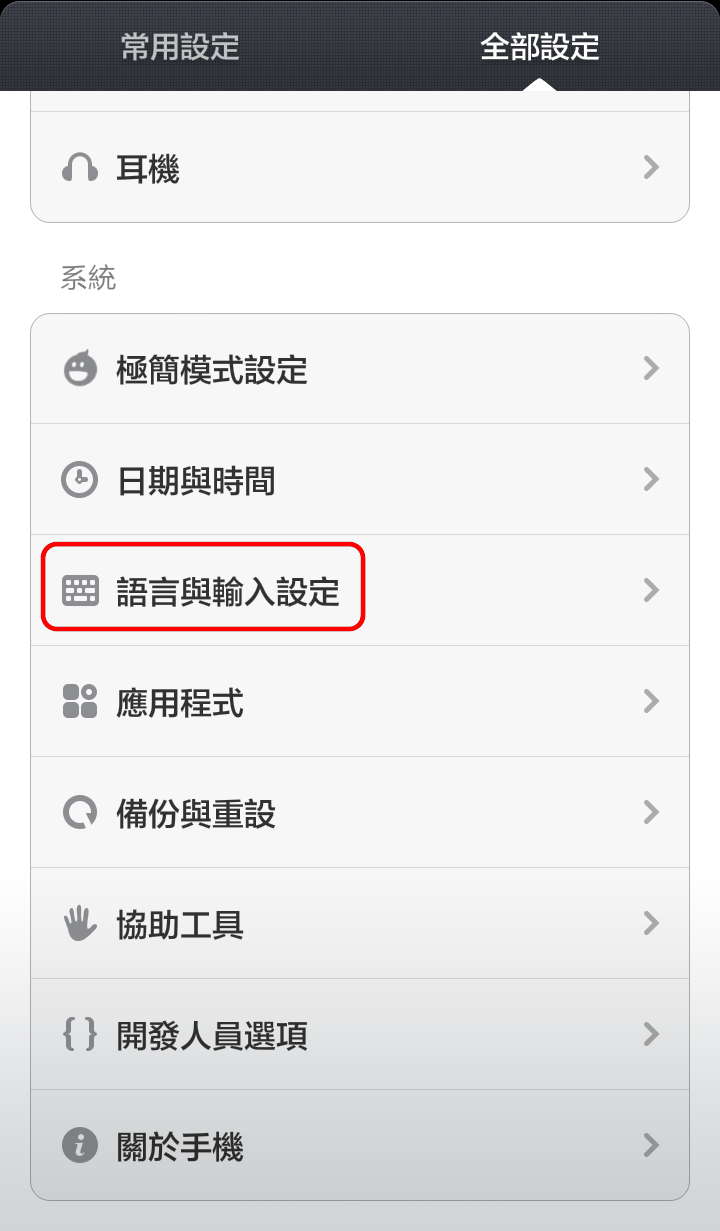Open 協助工具 settings
Image resolution: width=720 pixels, height=1231 pixels.
click(x=360, y=924)
